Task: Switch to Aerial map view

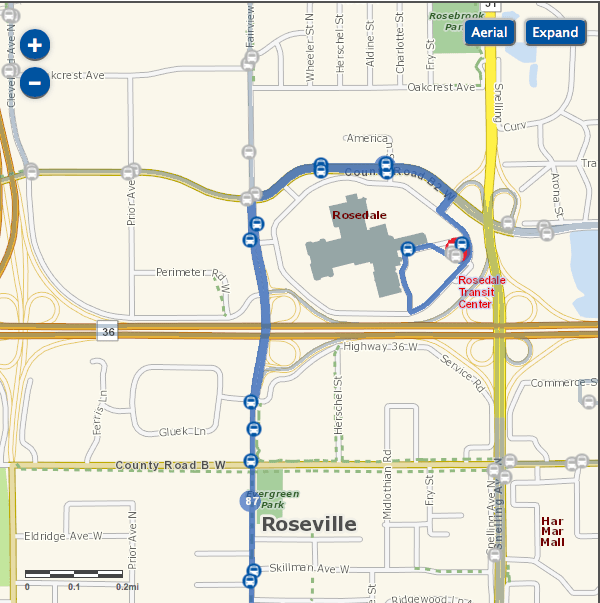Action: (490, 32)
